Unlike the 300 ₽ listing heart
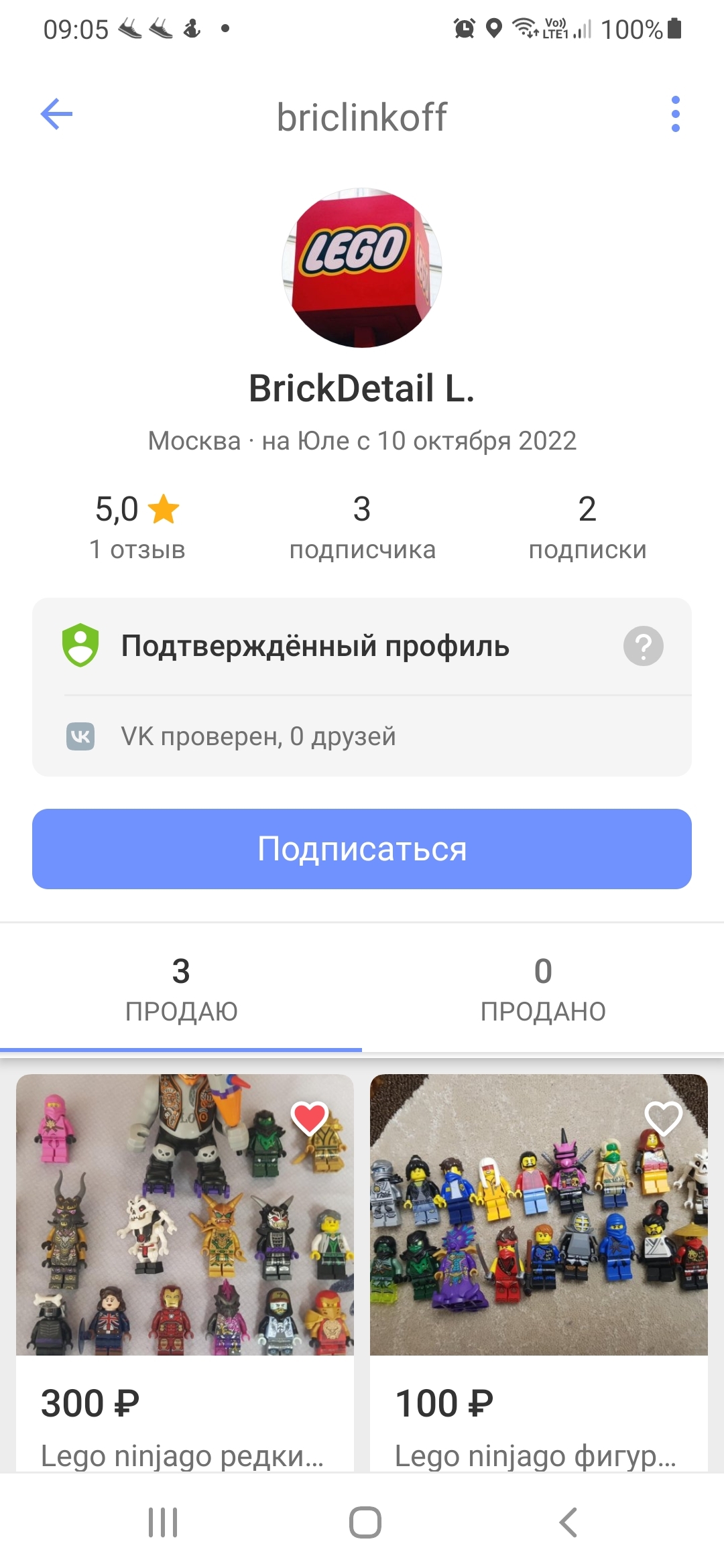The height and width of the screenshot is (1568, 724). (x=310, y=1118)
